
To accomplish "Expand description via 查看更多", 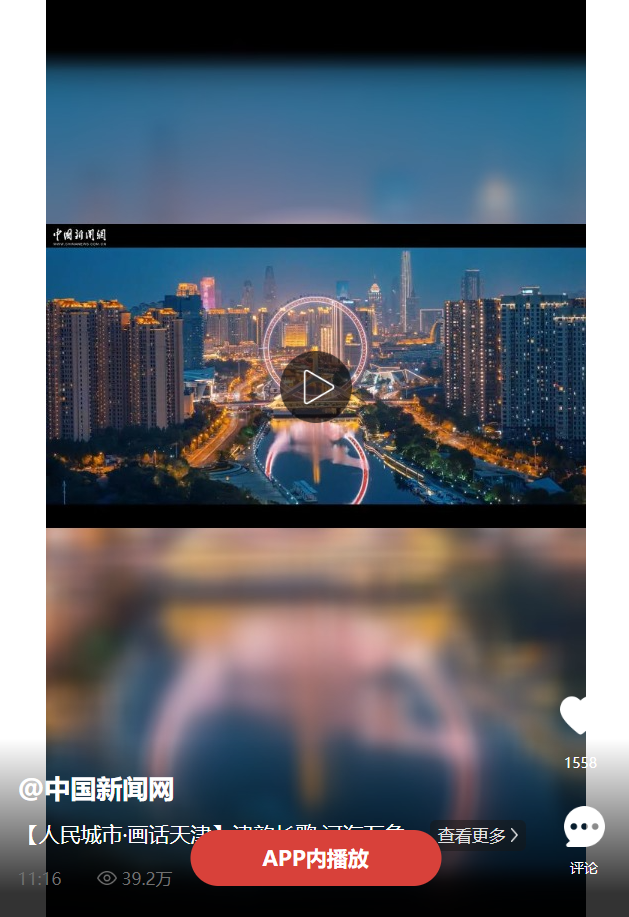I will coord(478,835).
